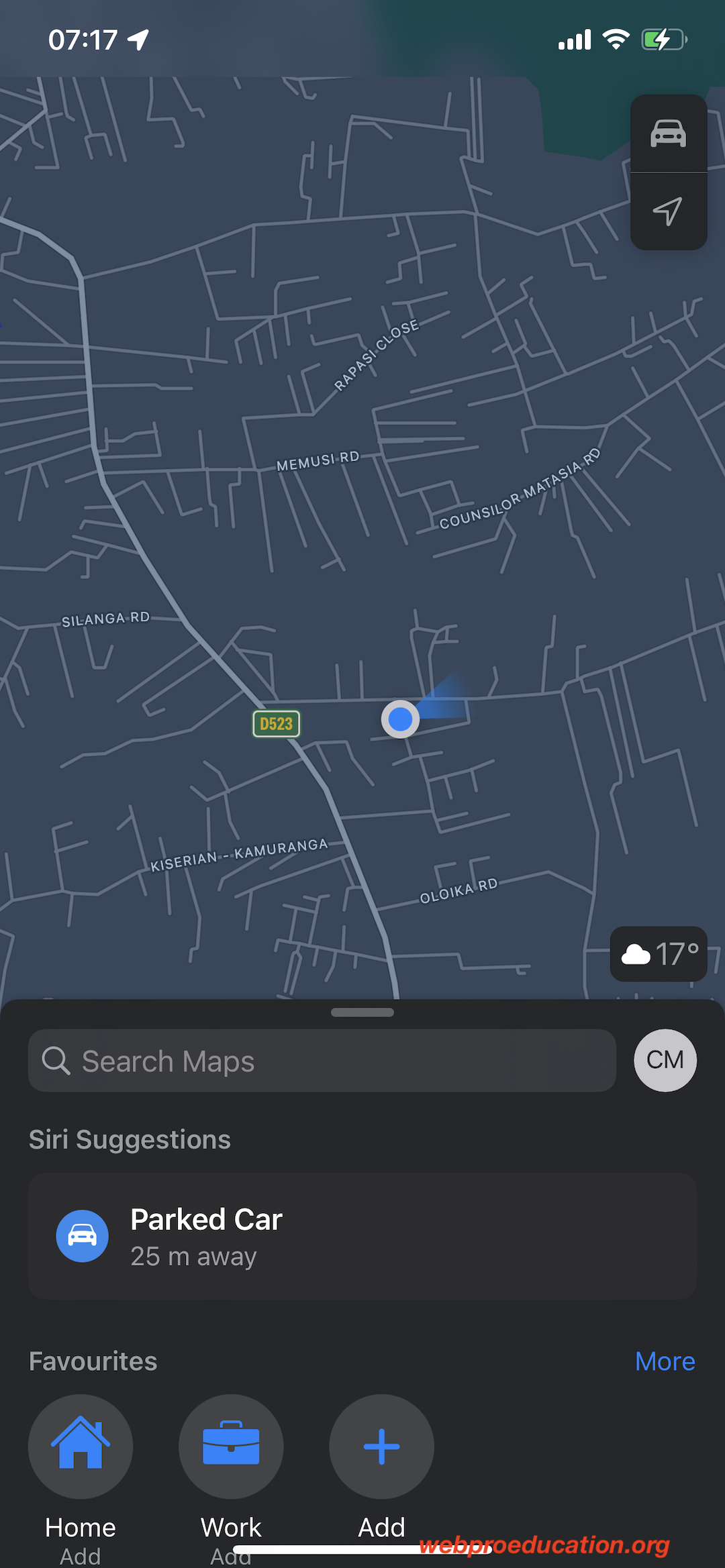Add a Work favourite
This screenshot has height=1568, width=725.
coord(231,1447)
